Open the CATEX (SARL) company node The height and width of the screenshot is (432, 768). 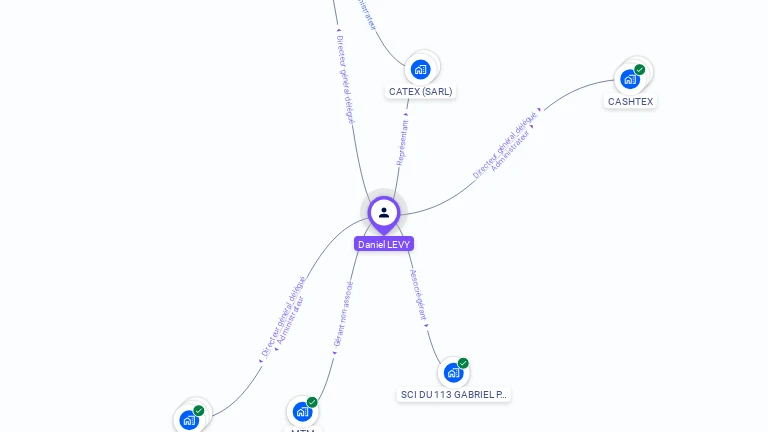(x=420, y=69)
